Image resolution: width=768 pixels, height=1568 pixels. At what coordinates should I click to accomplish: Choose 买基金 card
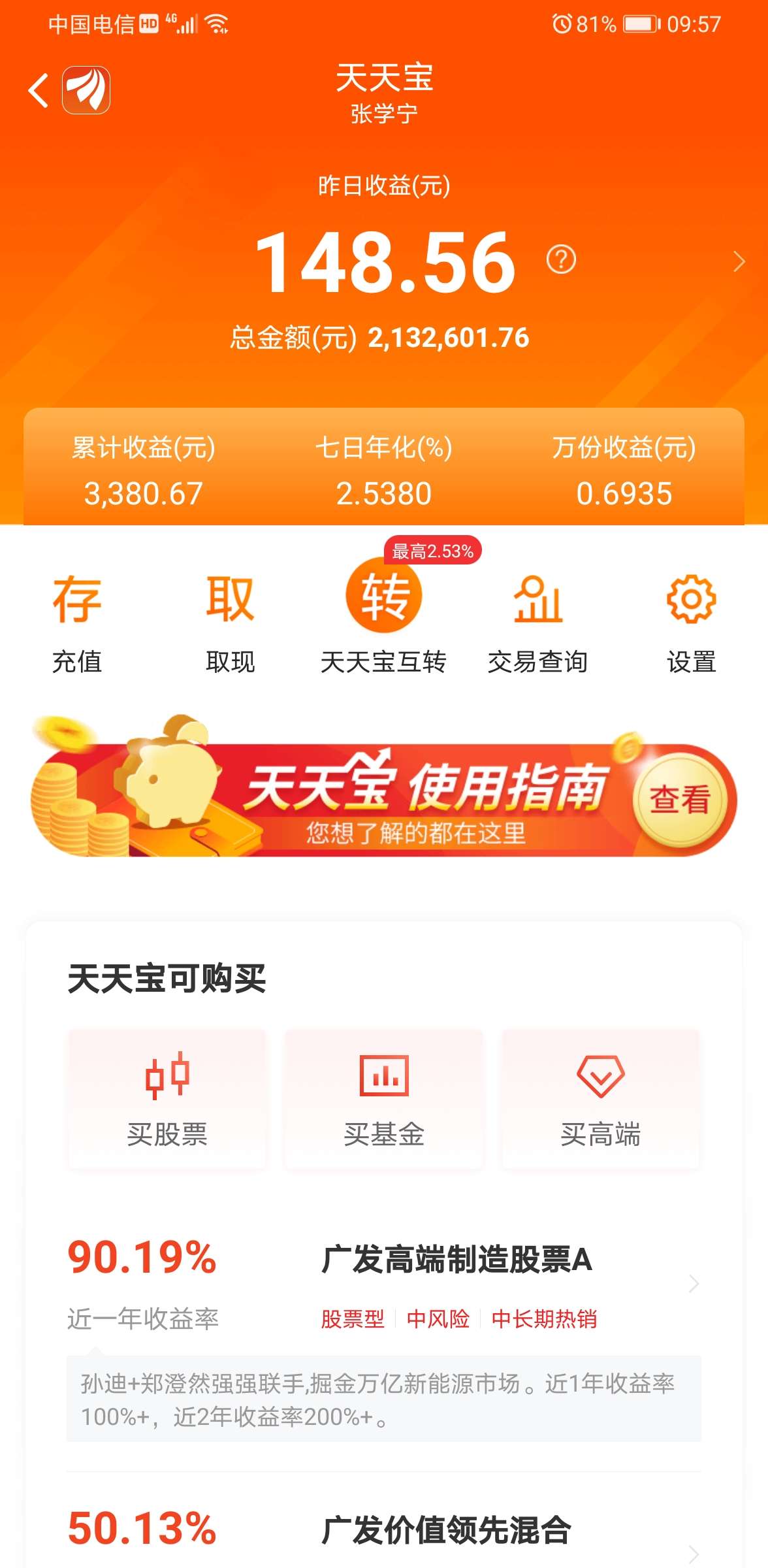coord(384,1099)
